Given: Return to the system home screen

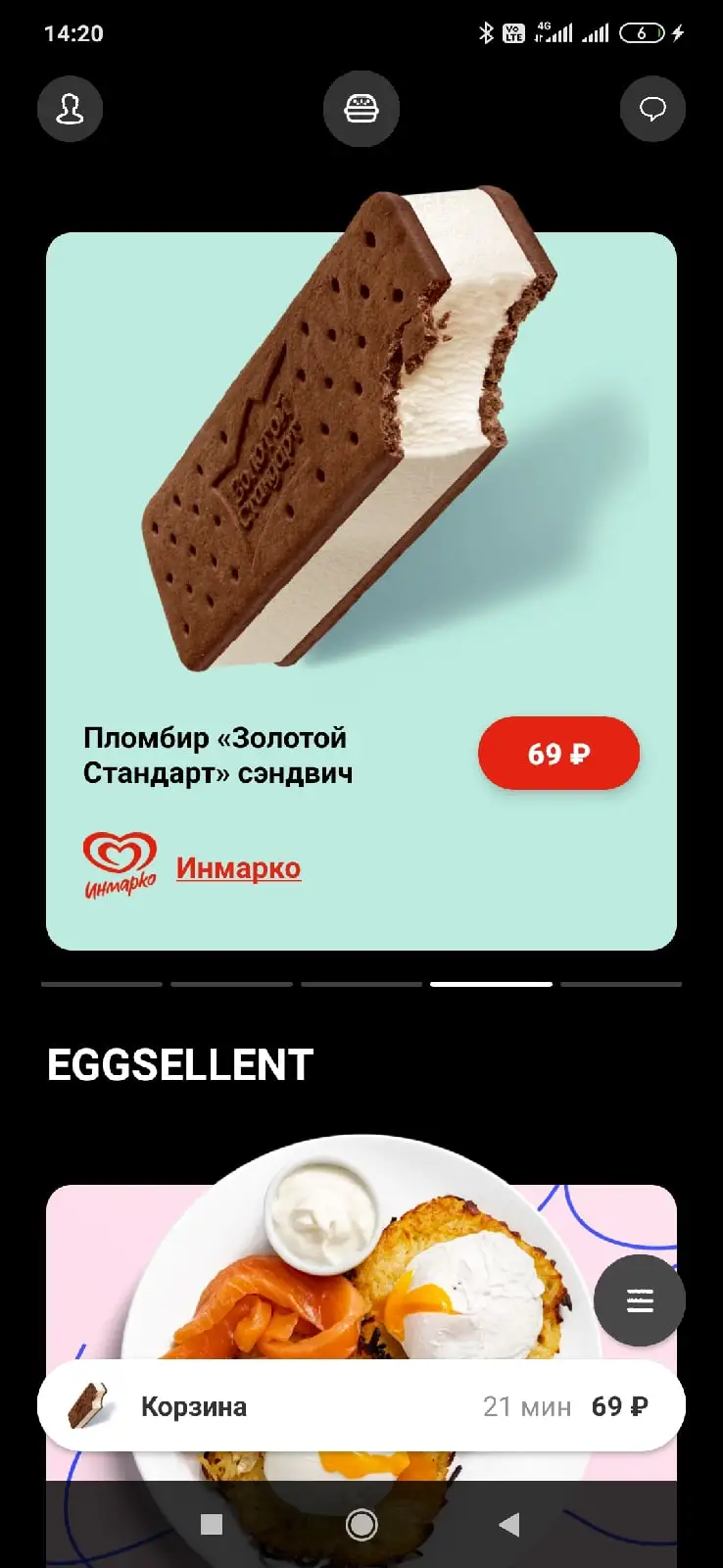Looking at the screenshot, I should point(361,1524).
